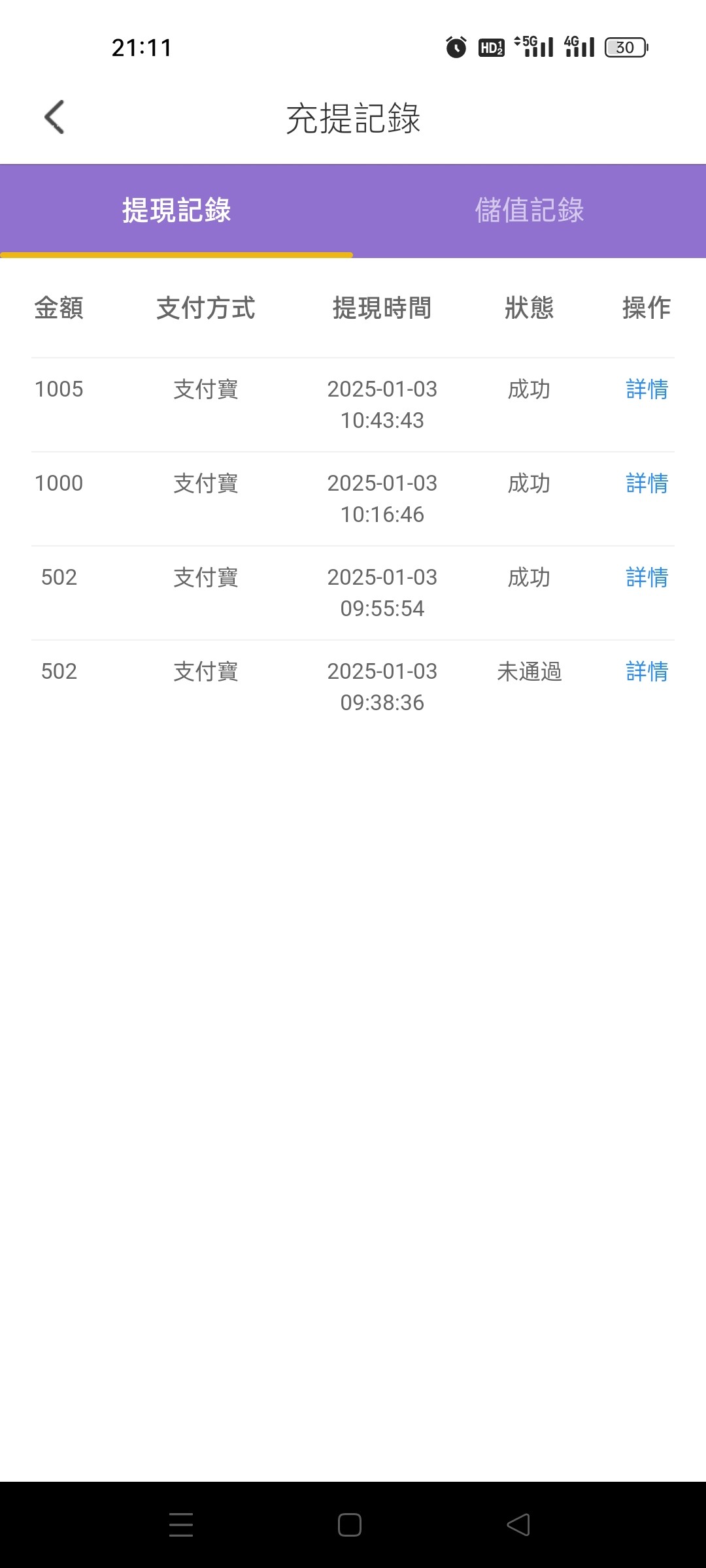The image size is (706, 1568).
Task: Open the system recent apps menu
Action: pyautogui.click(x=181, y=1525)
